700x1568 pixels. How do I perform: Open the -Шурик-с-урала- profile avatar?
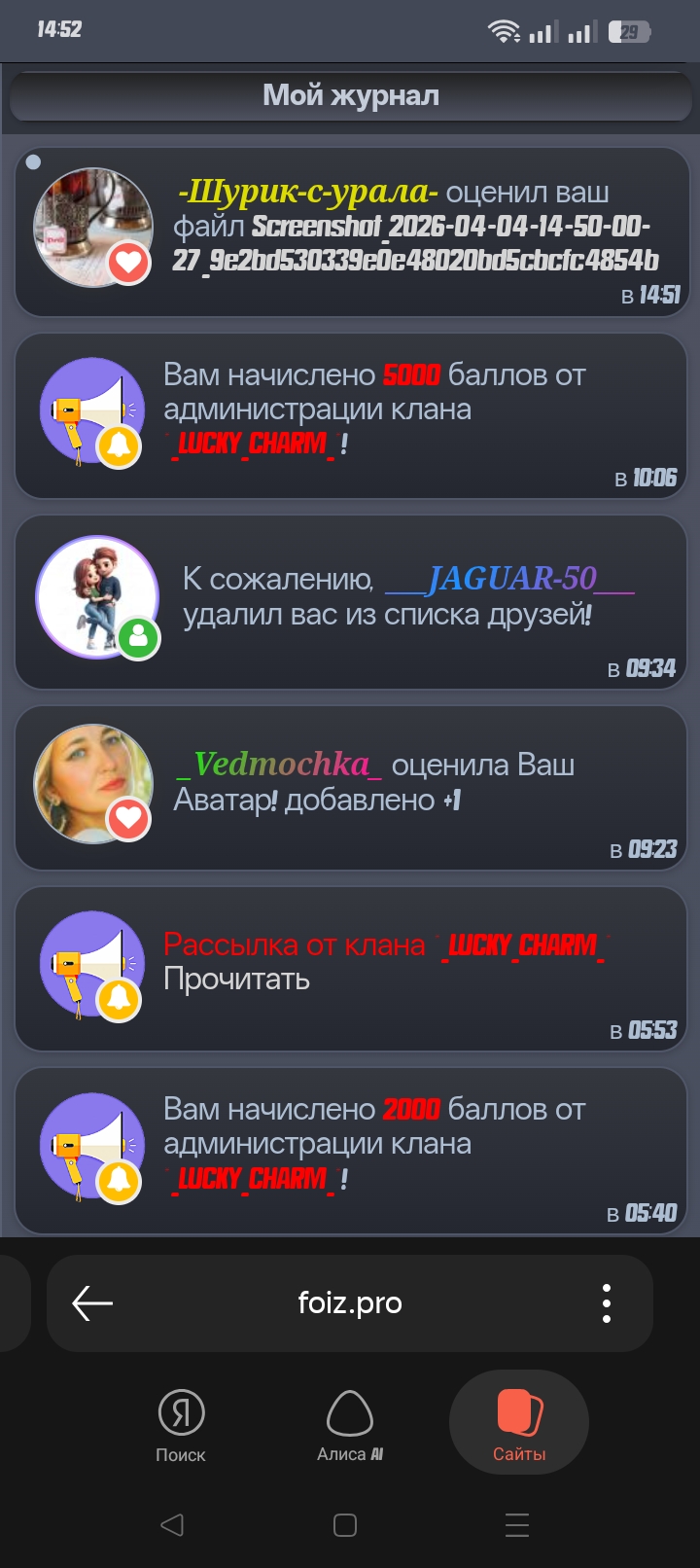click(92, 228)
